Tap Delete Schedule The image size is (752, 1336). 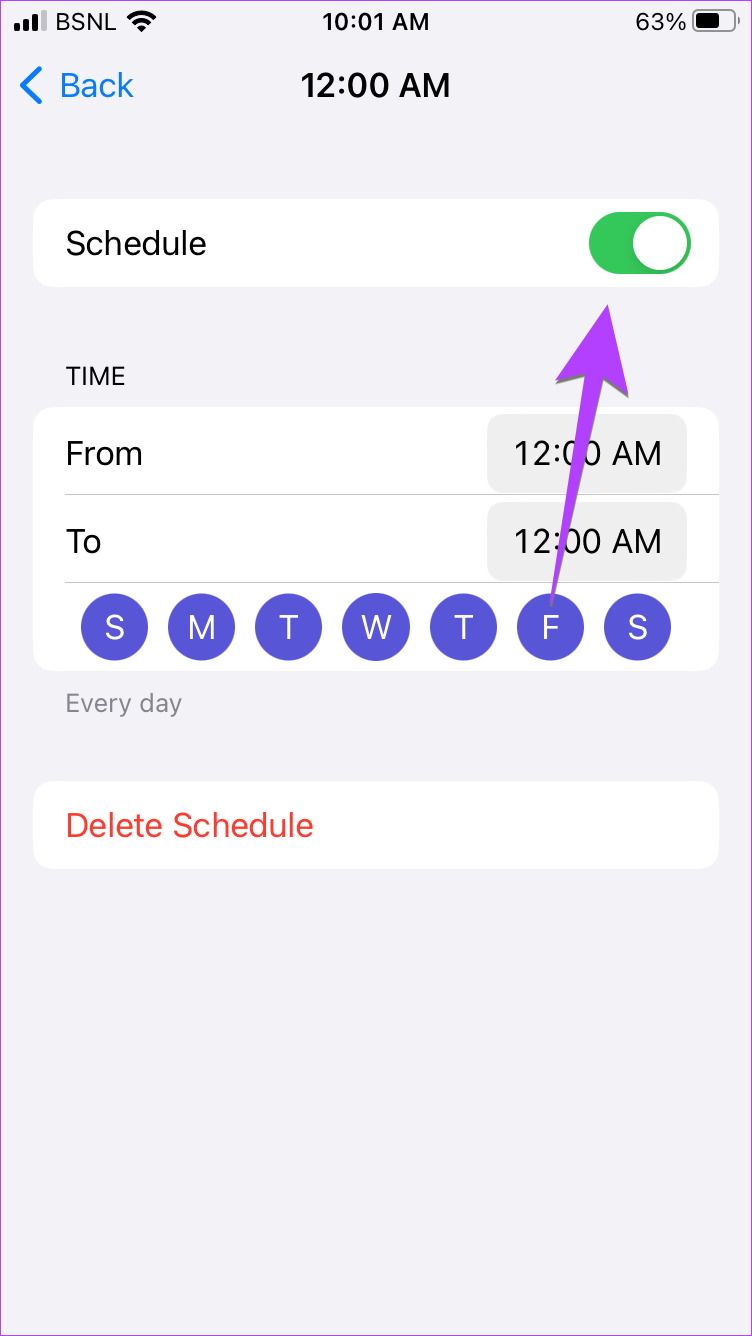[189, 825]
